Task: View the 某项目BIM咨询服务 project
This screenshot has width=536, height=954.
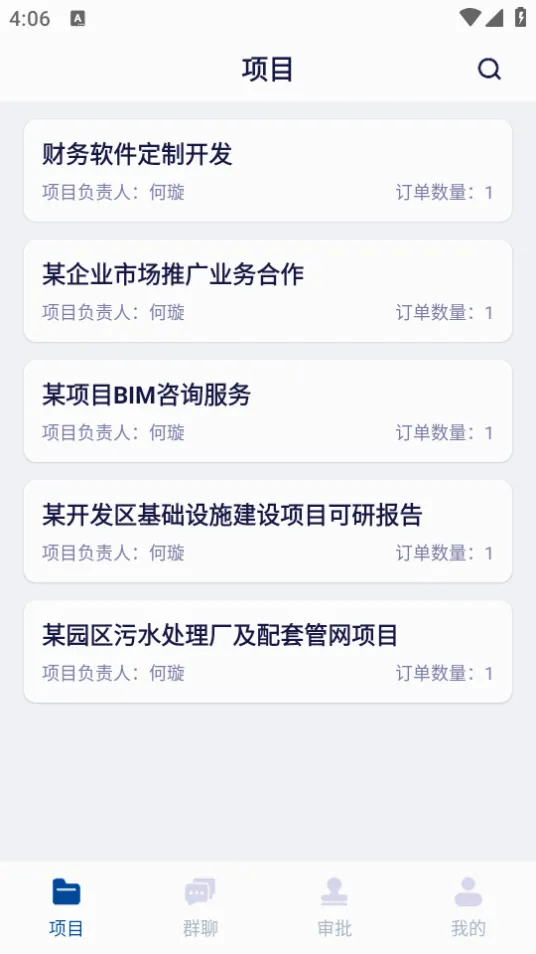Action: (268, 411)
